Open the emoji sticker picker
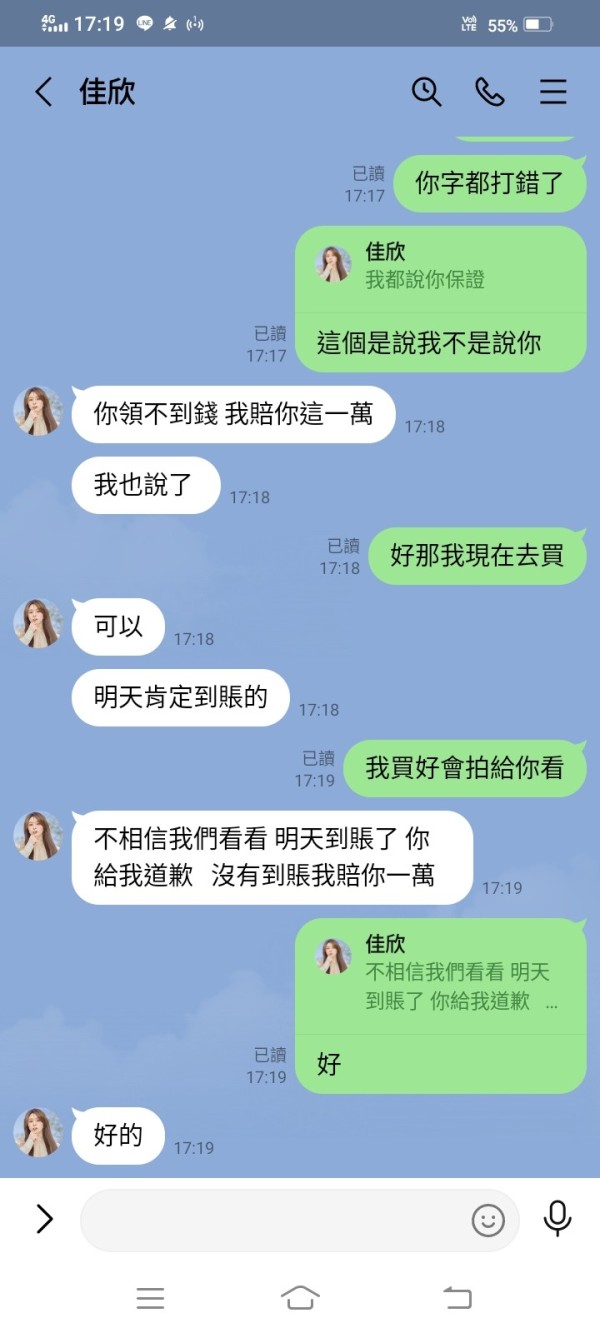 pyautogui.click(x=488, y=1220)
